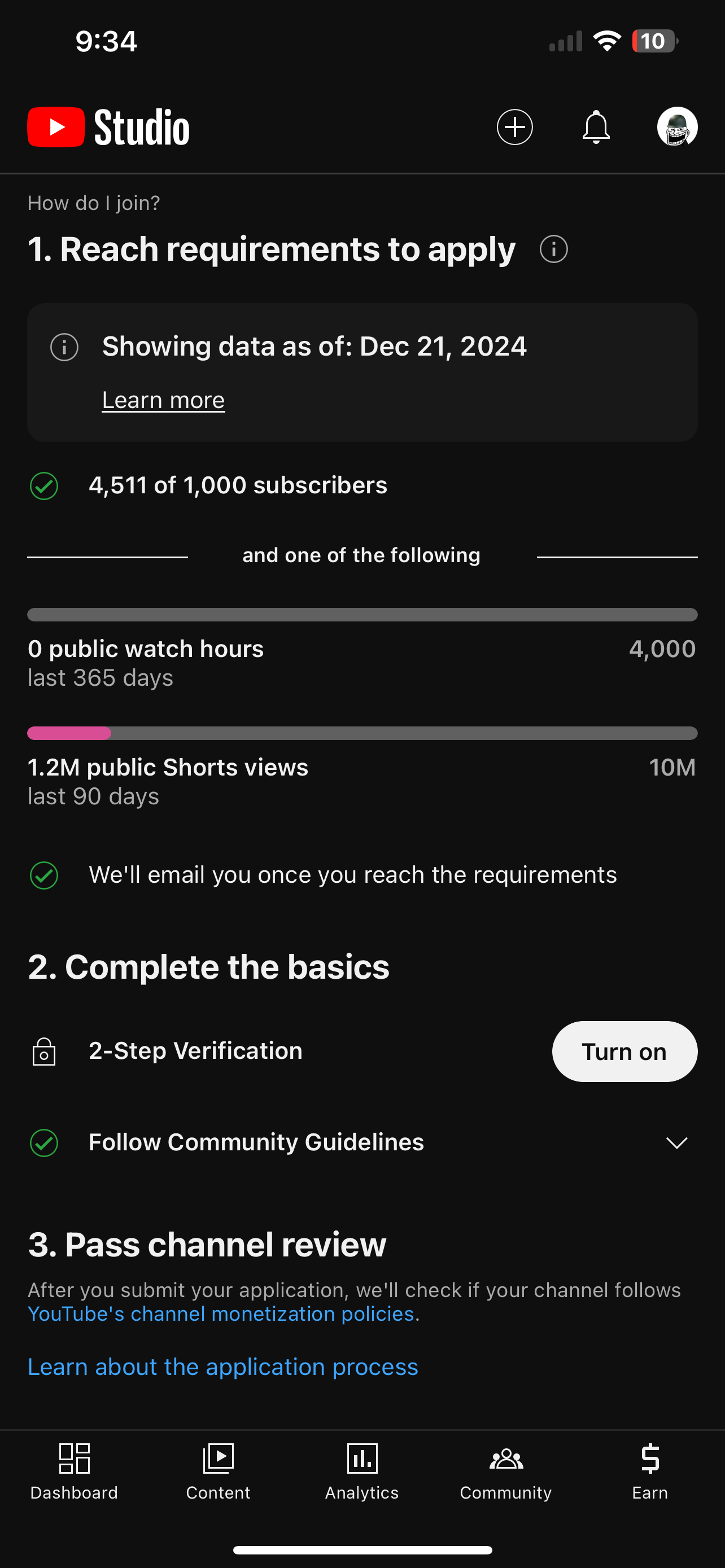Screen dimensions: 725x1568
Task: Open the account profile avatar
Action: 677,127
